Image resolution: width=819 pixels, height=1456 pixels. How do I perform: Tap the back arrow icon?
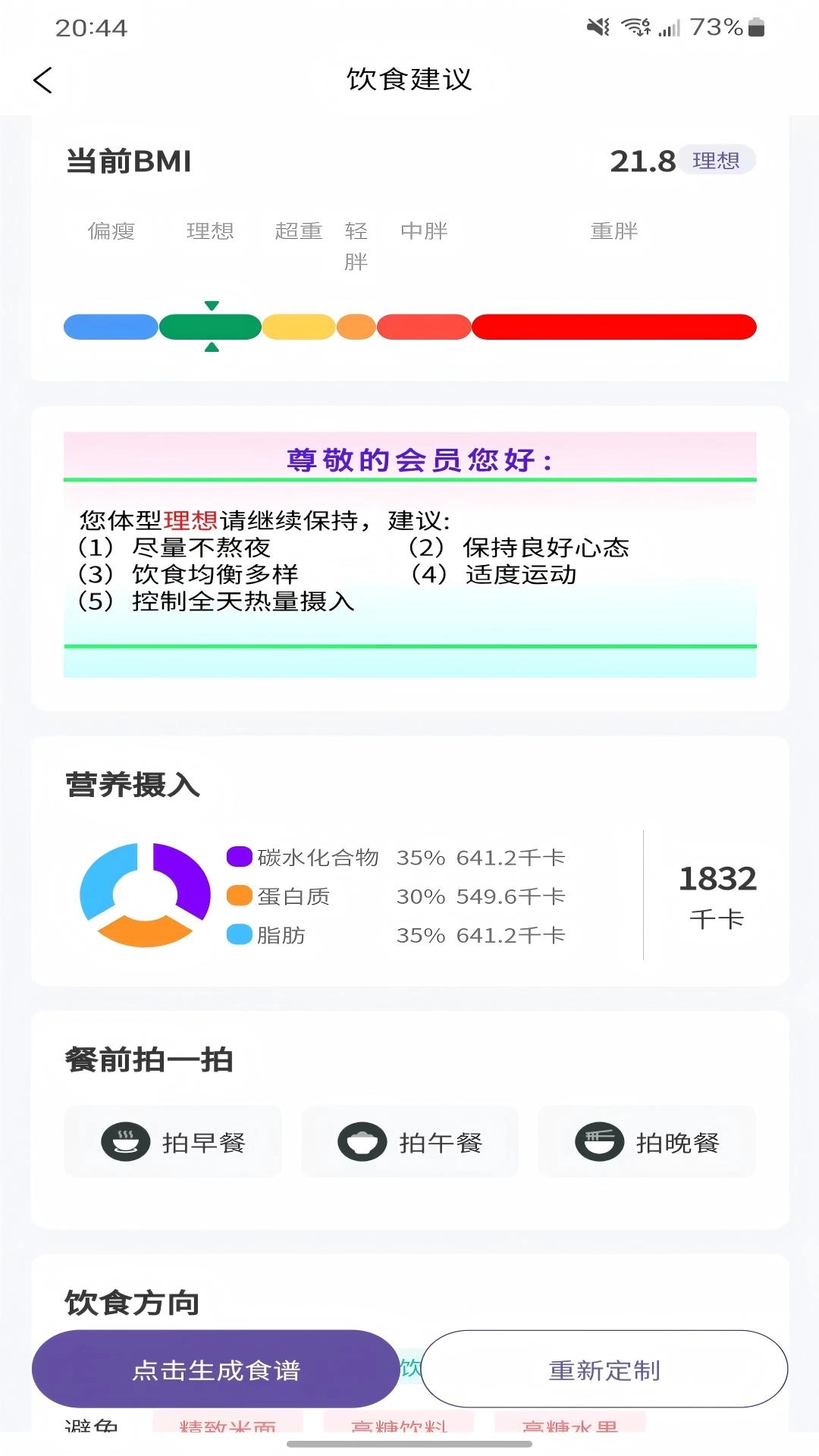click(x=43, y=81)
